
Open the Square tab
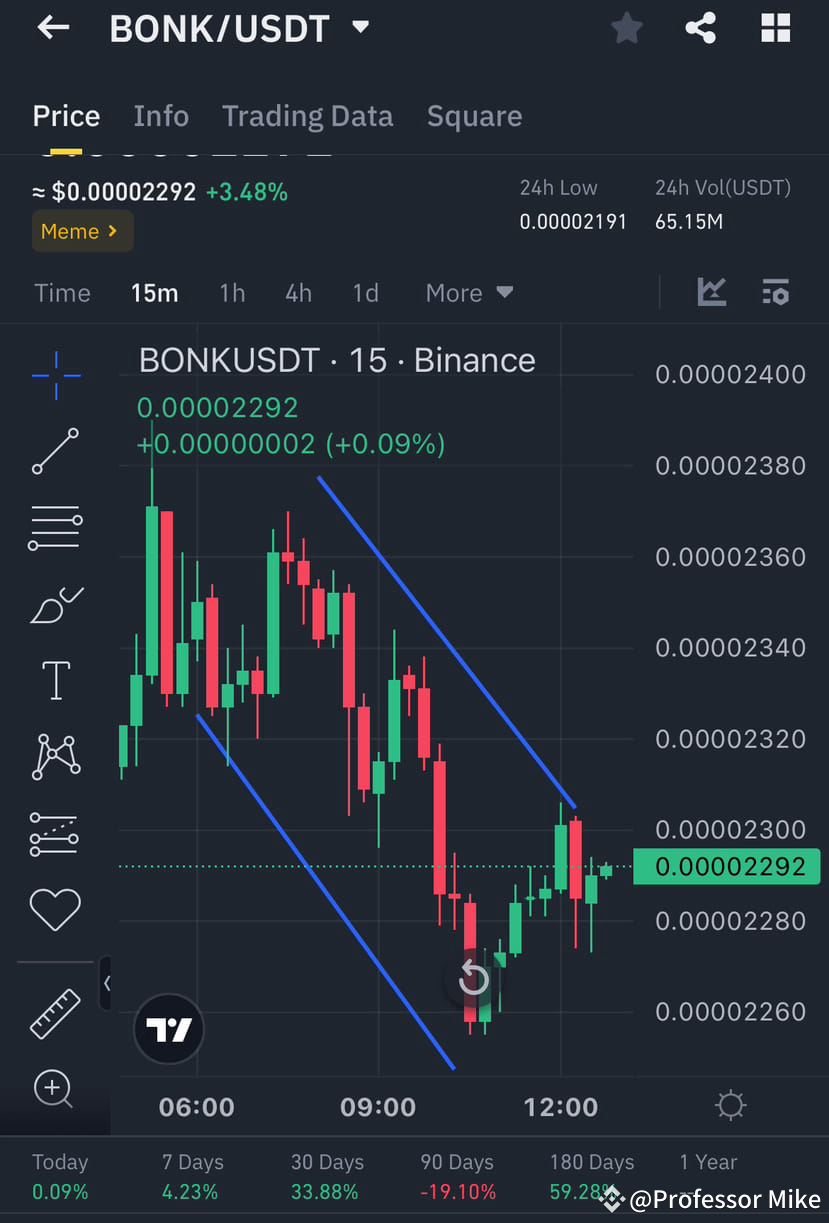click(474, 116)
